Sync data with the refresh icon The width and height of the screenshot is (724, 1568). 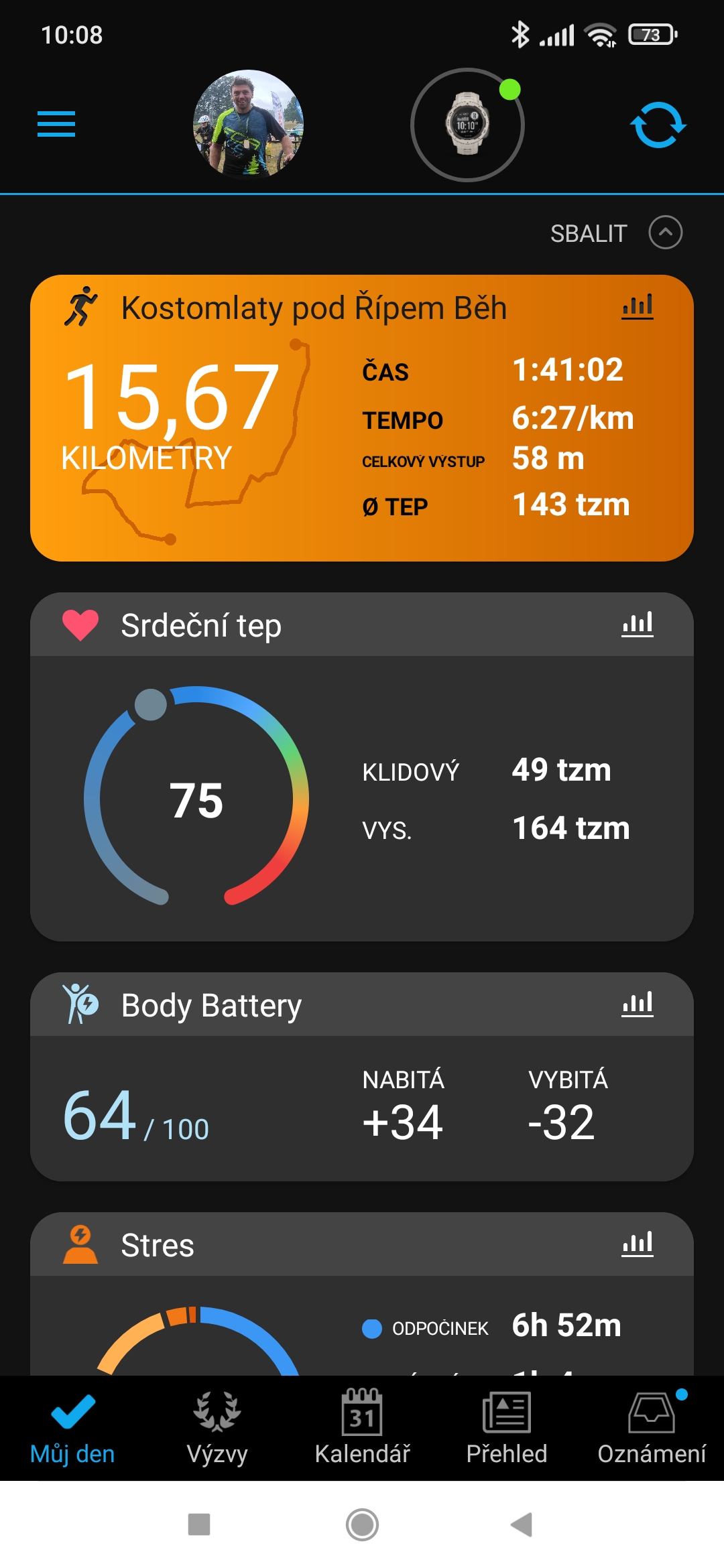pyautogui.click(x=658, y=125)
